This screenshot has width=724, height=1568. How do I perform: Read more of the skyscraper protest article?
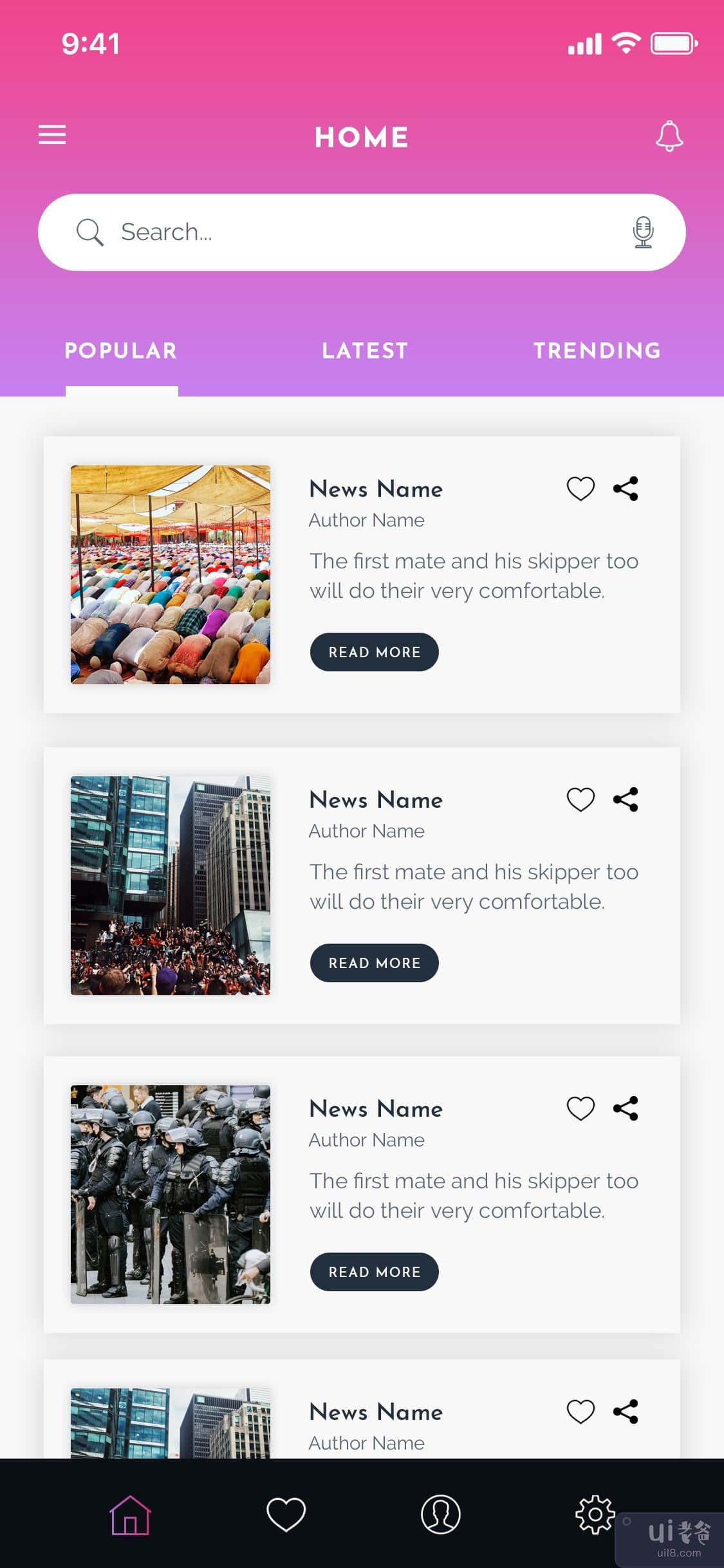(374, 963)
